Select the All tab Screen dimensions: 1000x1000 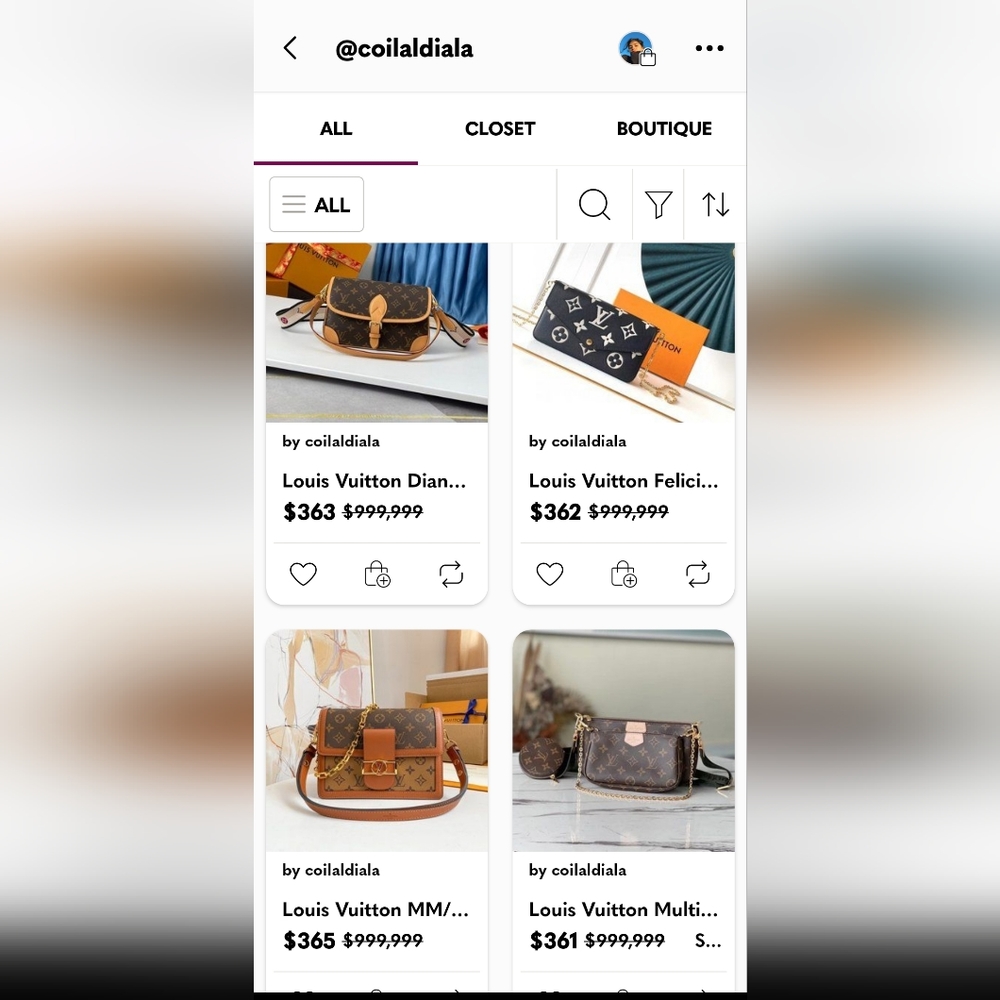(336, 128)
